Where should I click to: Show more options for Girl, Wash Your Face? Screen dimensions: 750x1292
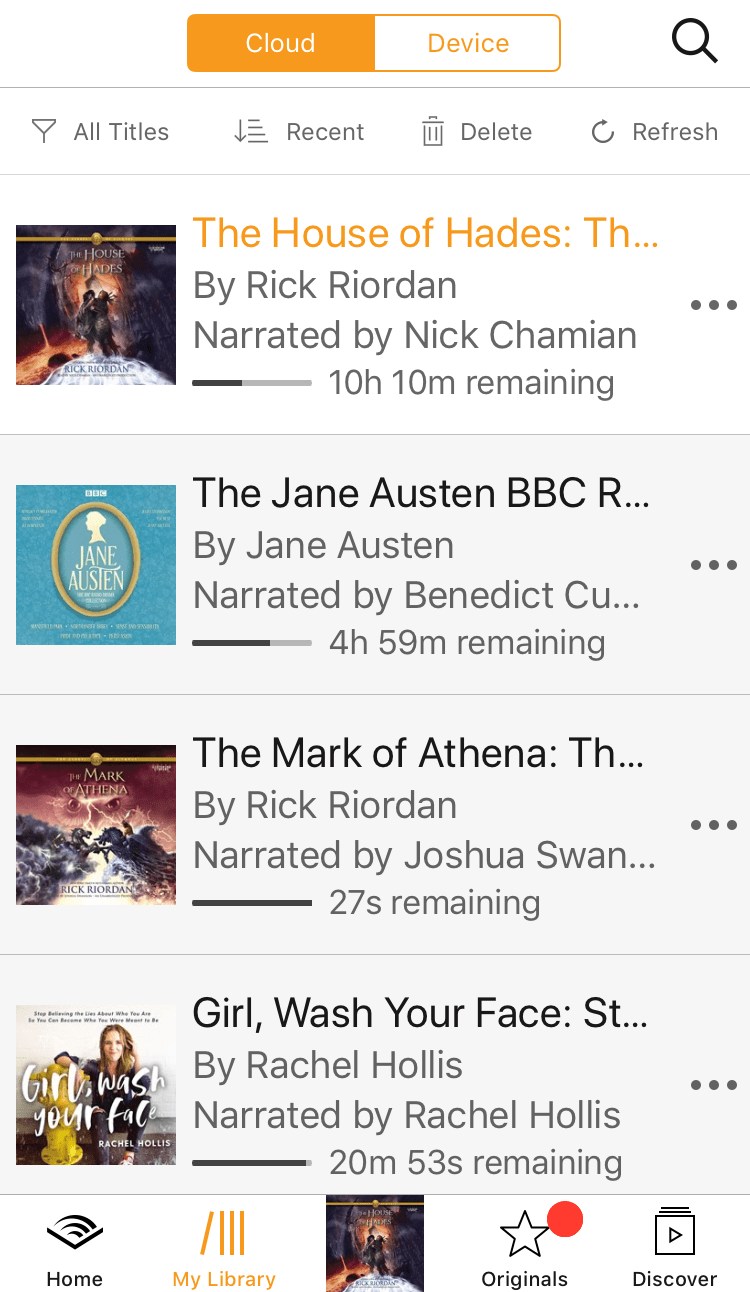pyautogui.click(x=713, y=1085)
